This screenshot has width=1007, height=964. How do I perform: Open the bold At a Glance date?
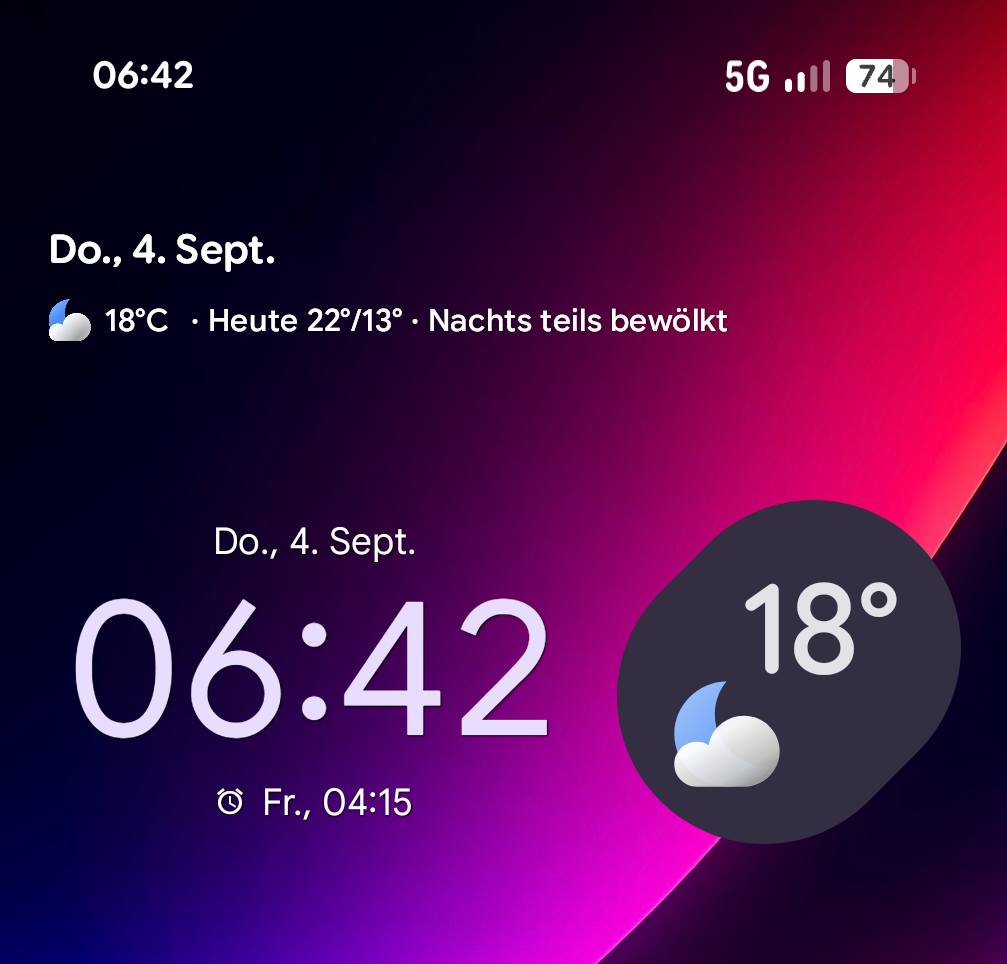coord(162,251)
